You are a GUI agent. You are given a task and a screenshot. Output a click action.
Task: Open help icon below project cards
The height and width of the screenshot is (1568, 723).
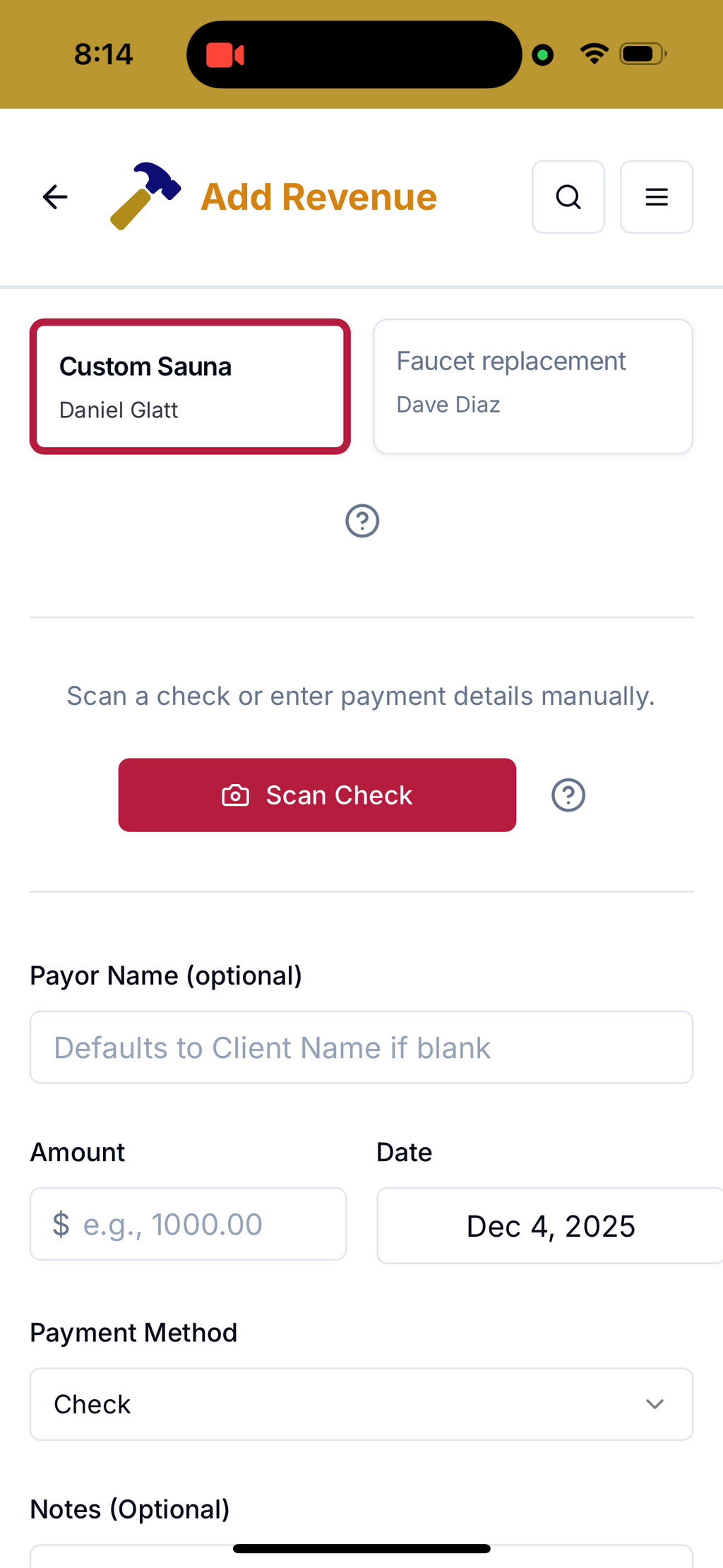point(362,521)
